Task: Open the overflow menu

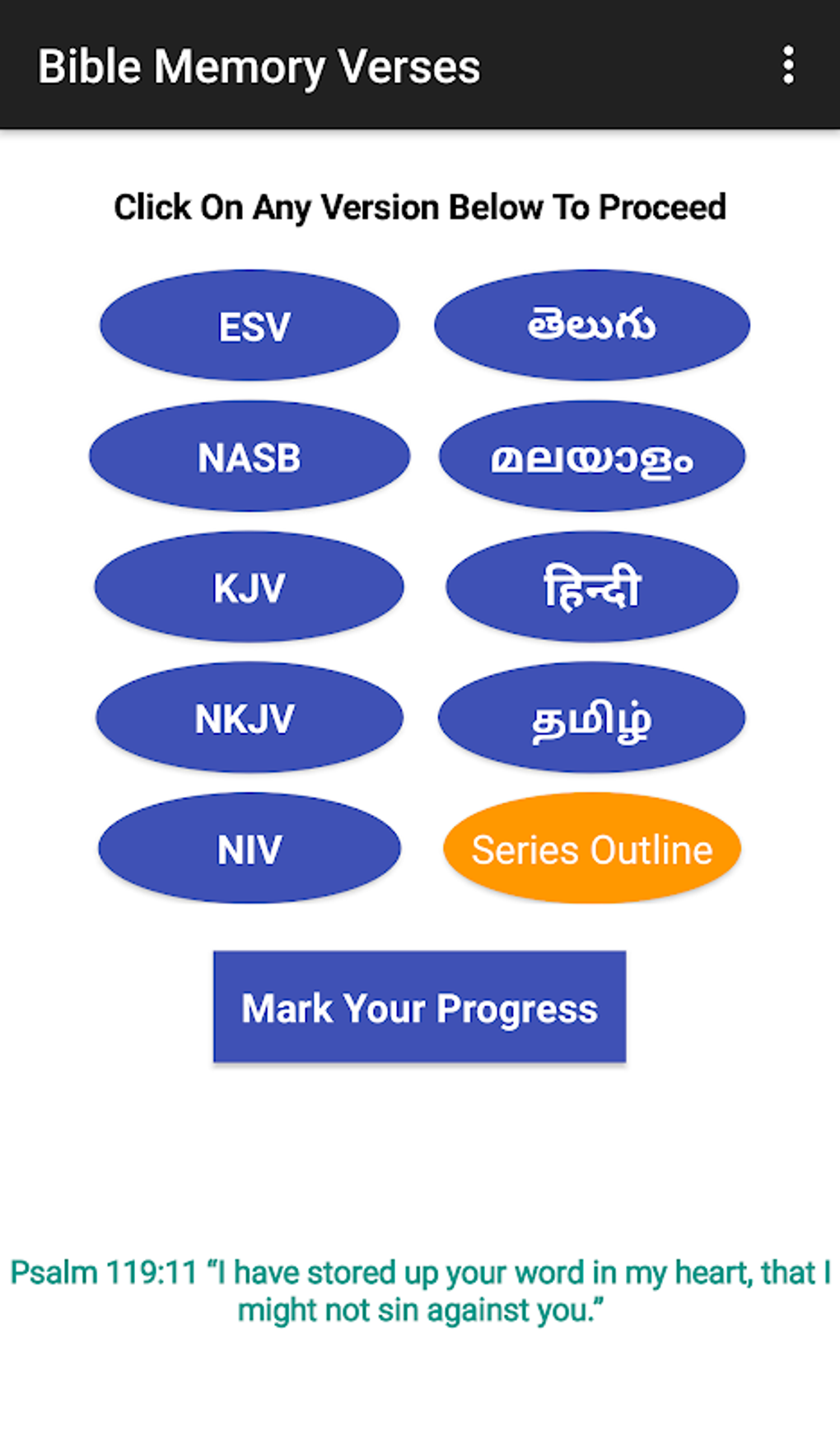Action: click(x=788, y=65)
